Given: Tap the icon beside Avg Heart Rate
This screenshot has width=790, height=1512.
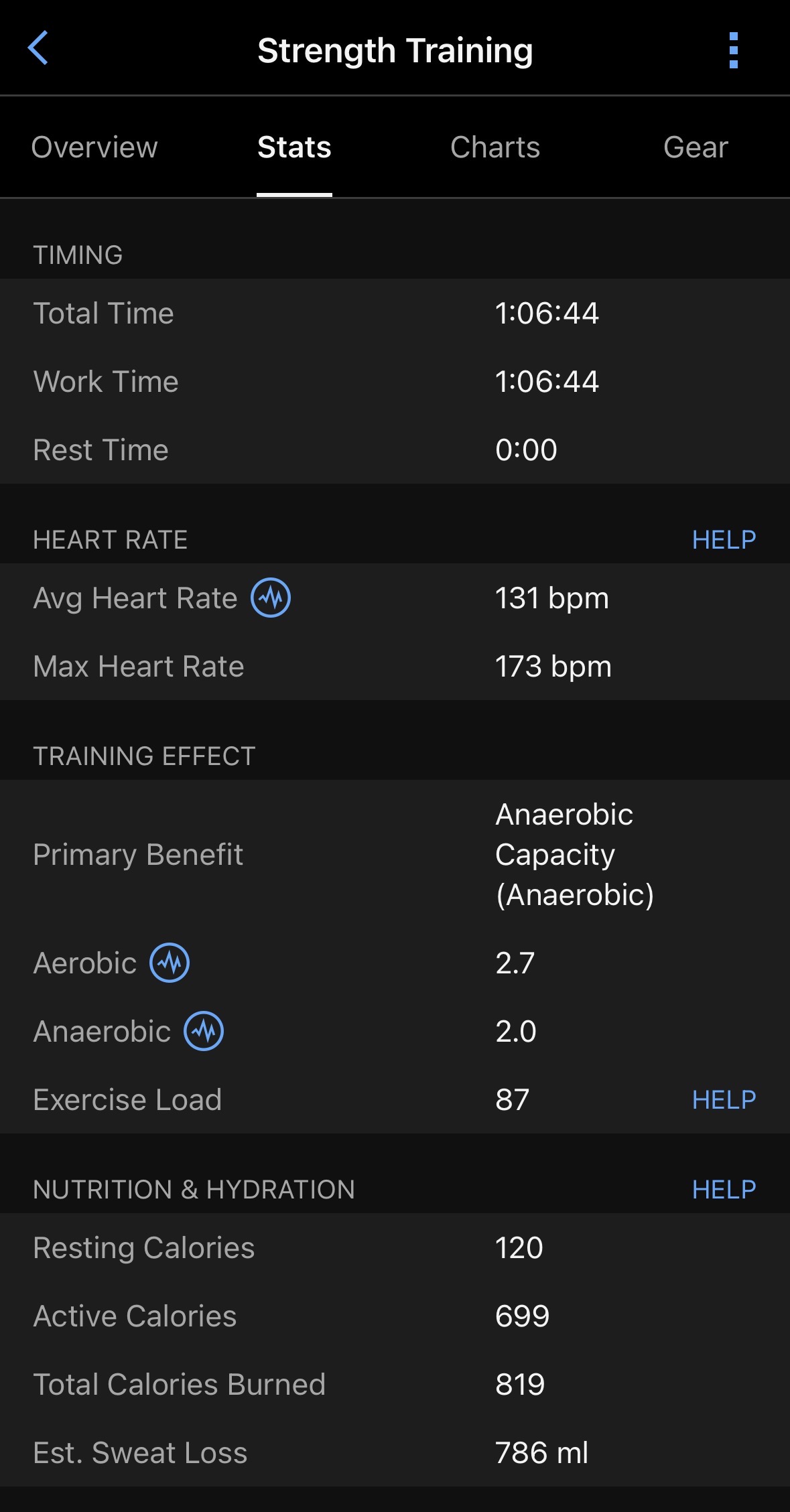Looking at the screenshot, I should [271, 598].
